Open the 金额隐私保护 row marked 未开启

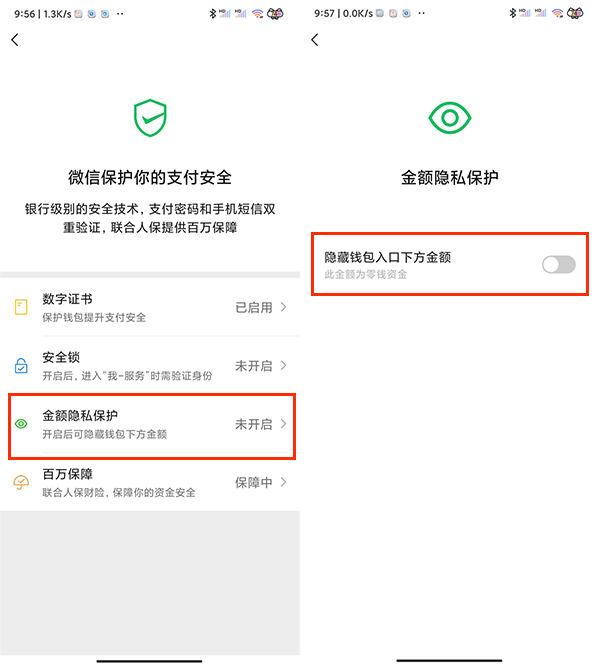(150, 424)
